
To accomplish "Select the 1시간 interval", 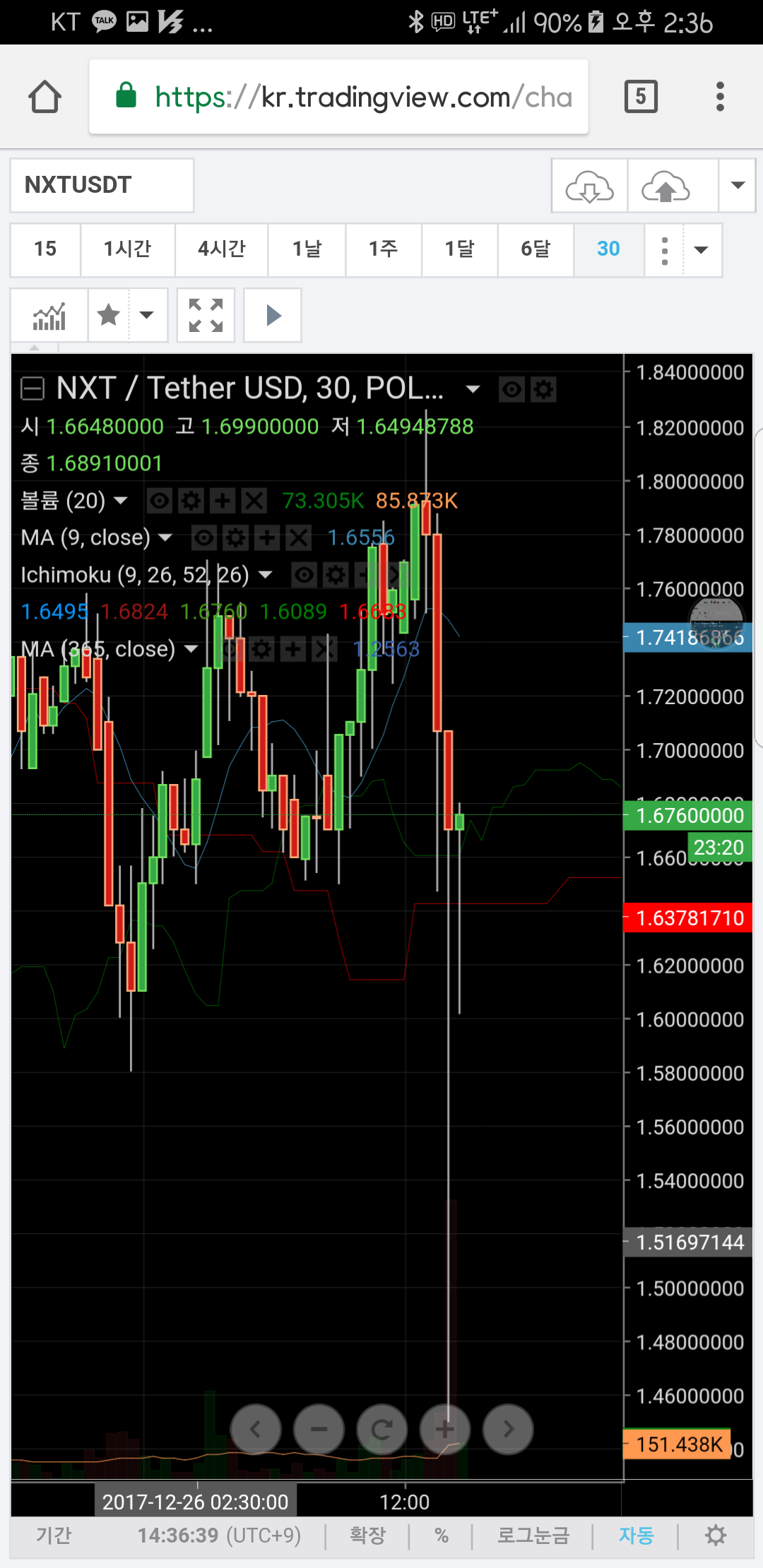I will click(x=128, y=249).
